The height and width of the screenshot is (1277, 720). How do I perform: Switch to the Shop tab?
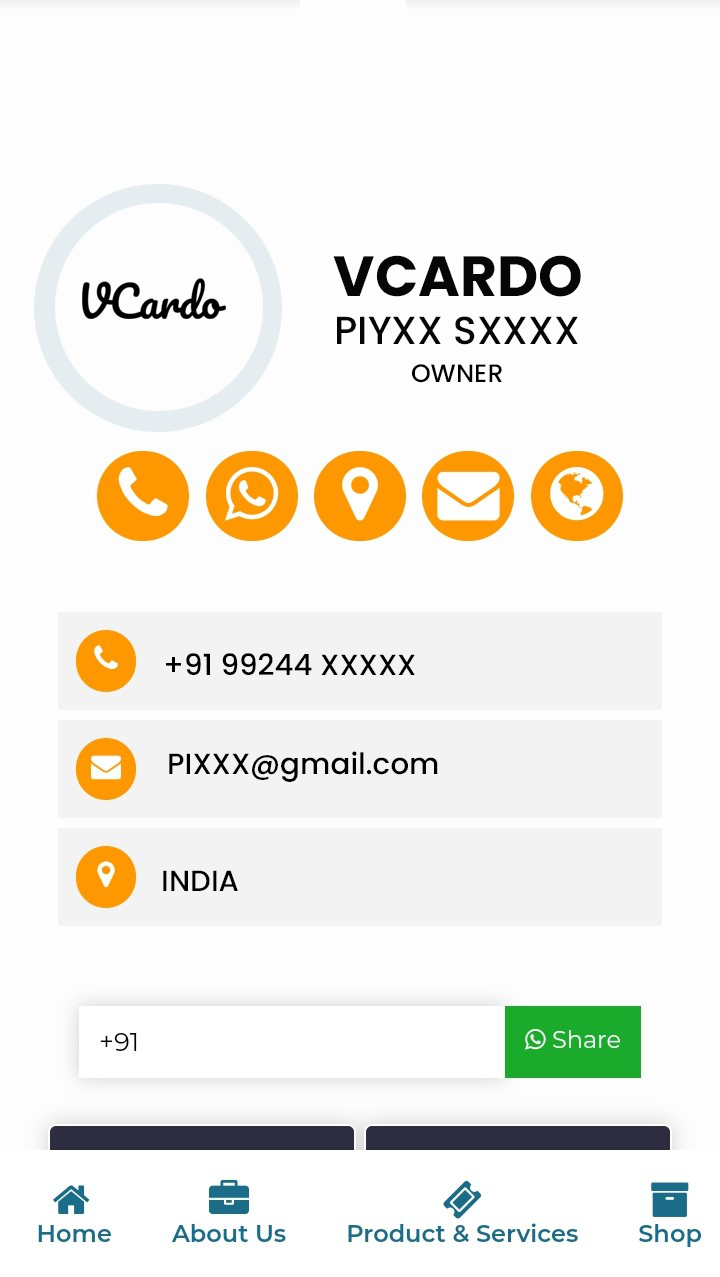click(x=669, y=1214)
